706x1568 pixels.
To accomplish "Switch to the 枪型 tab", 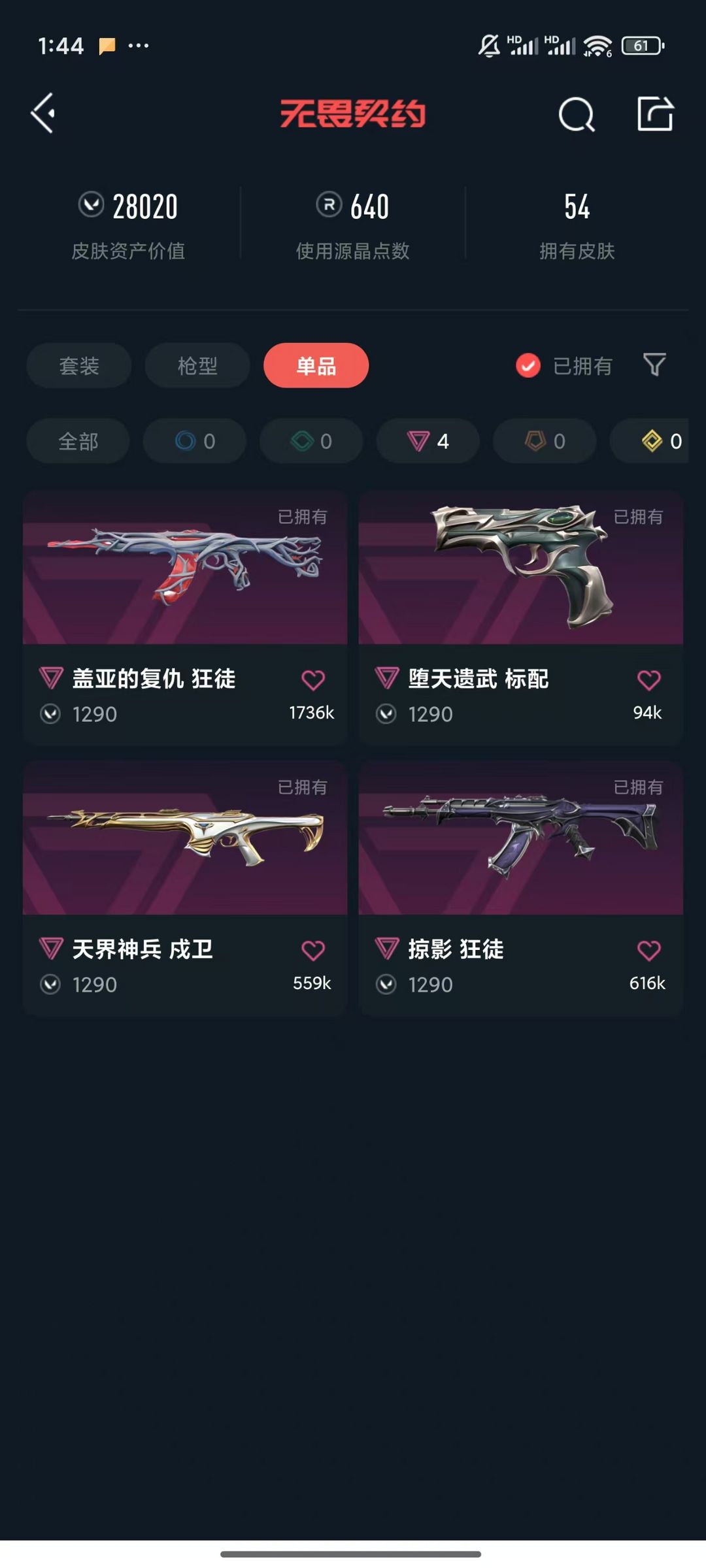I will coord(197,365).
